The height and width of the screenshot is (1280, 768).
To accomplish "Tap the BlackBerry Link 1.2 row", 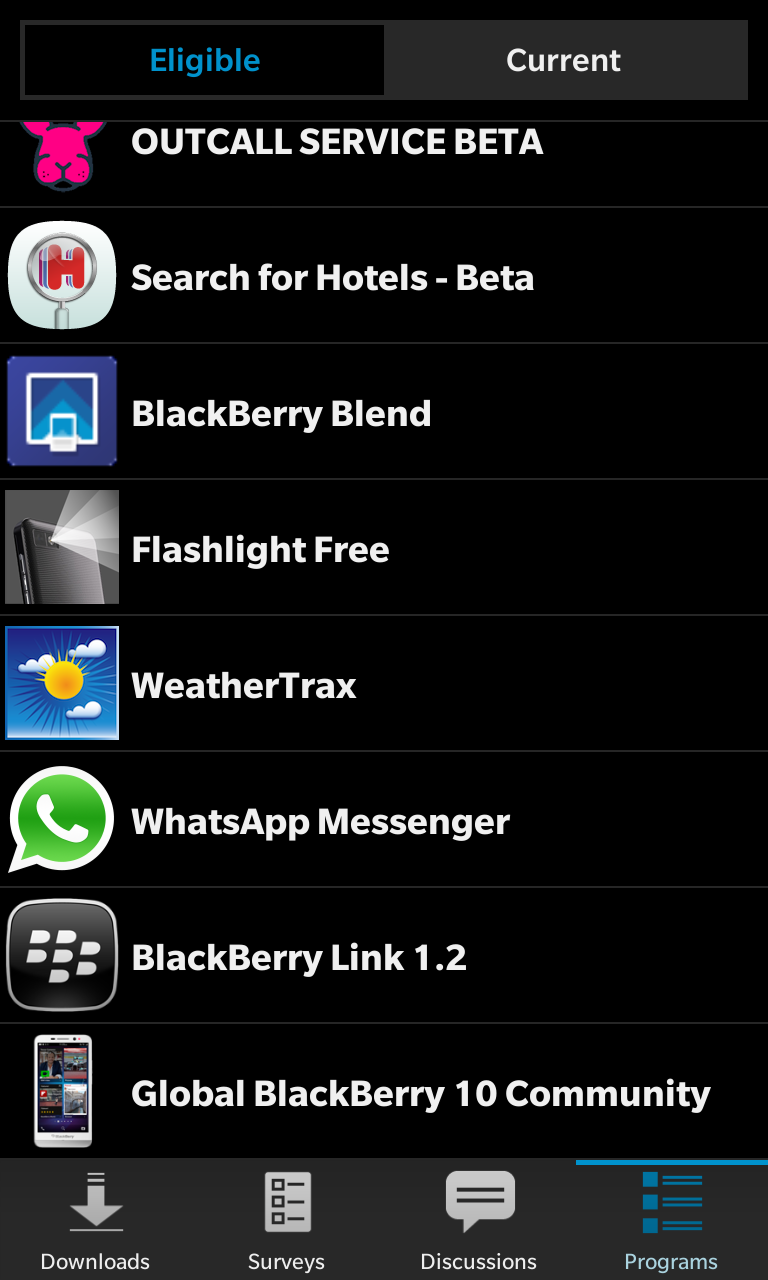I will pos(384,957).
